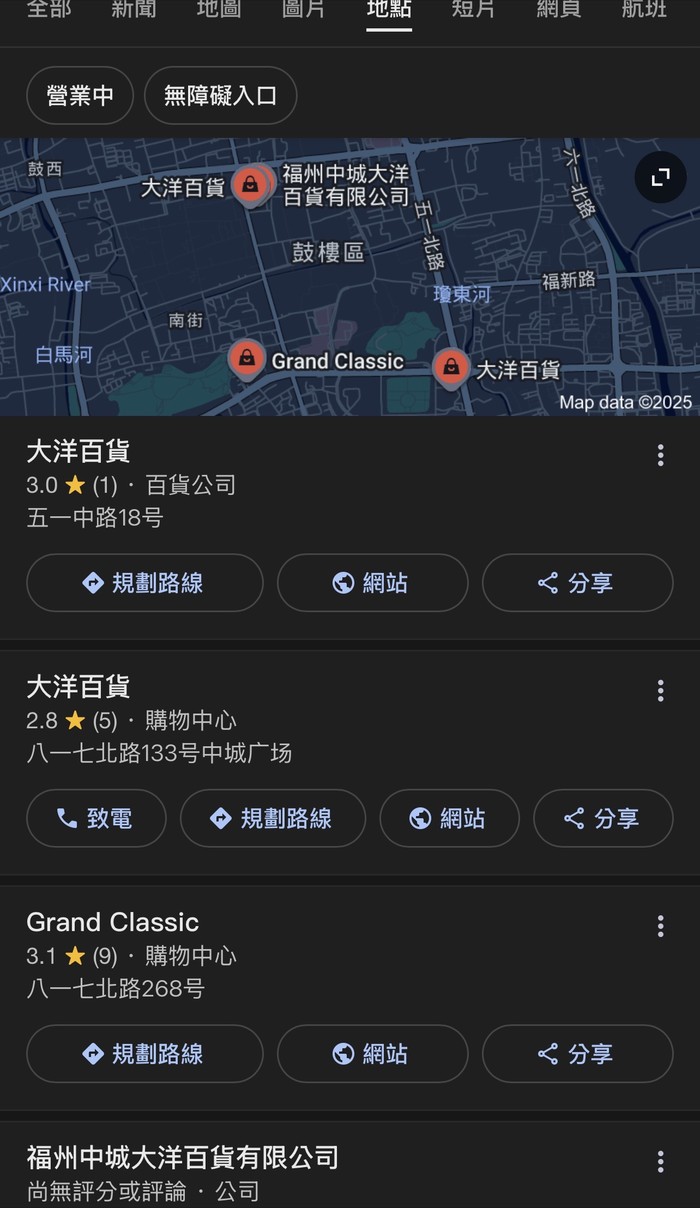Plan route to 大洋百貨 at 中城广场

click(272, 819)
